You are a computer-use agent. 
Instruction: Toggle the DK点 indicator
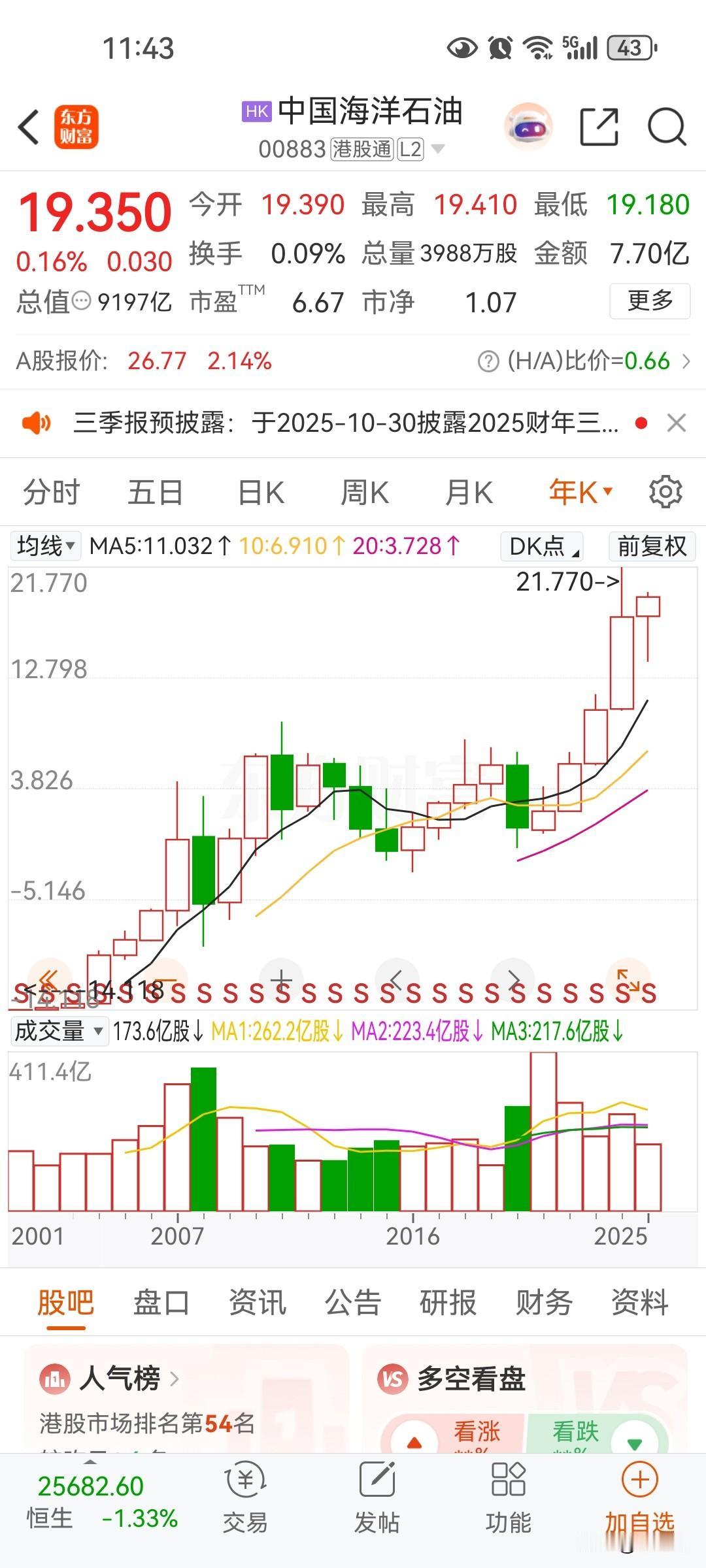[x=542, y=546]
